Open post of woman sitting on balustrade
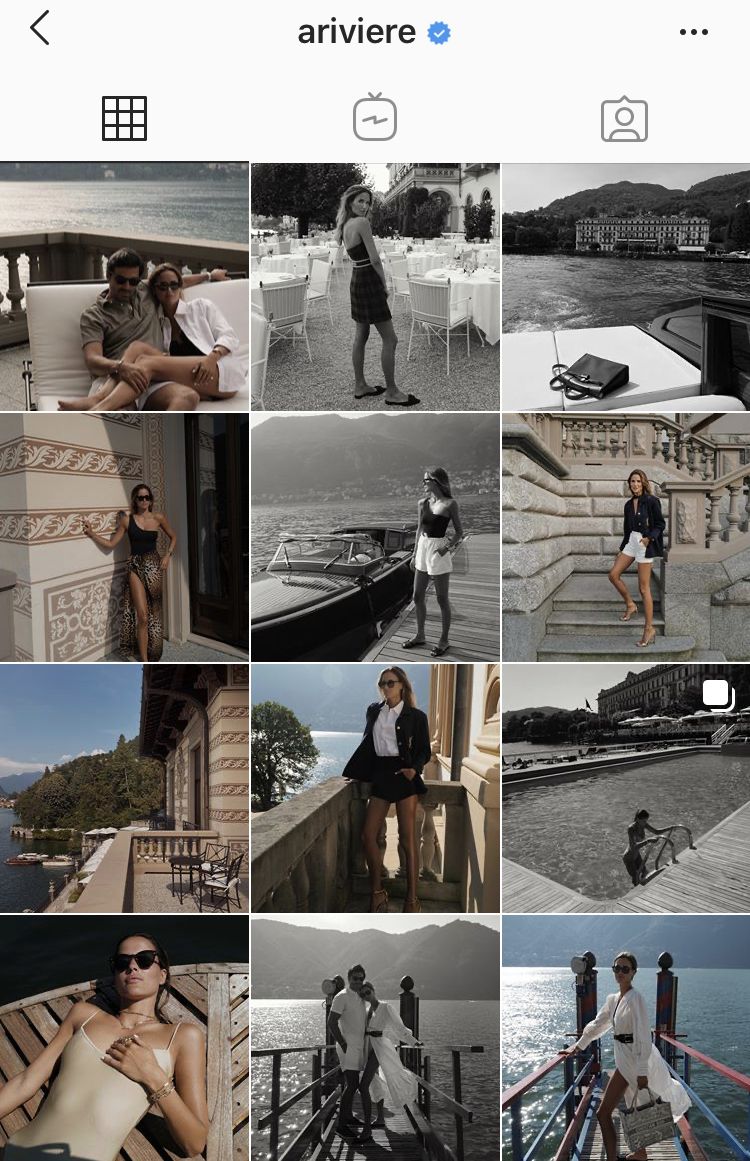750x1161 pixels. click(375, 788)
